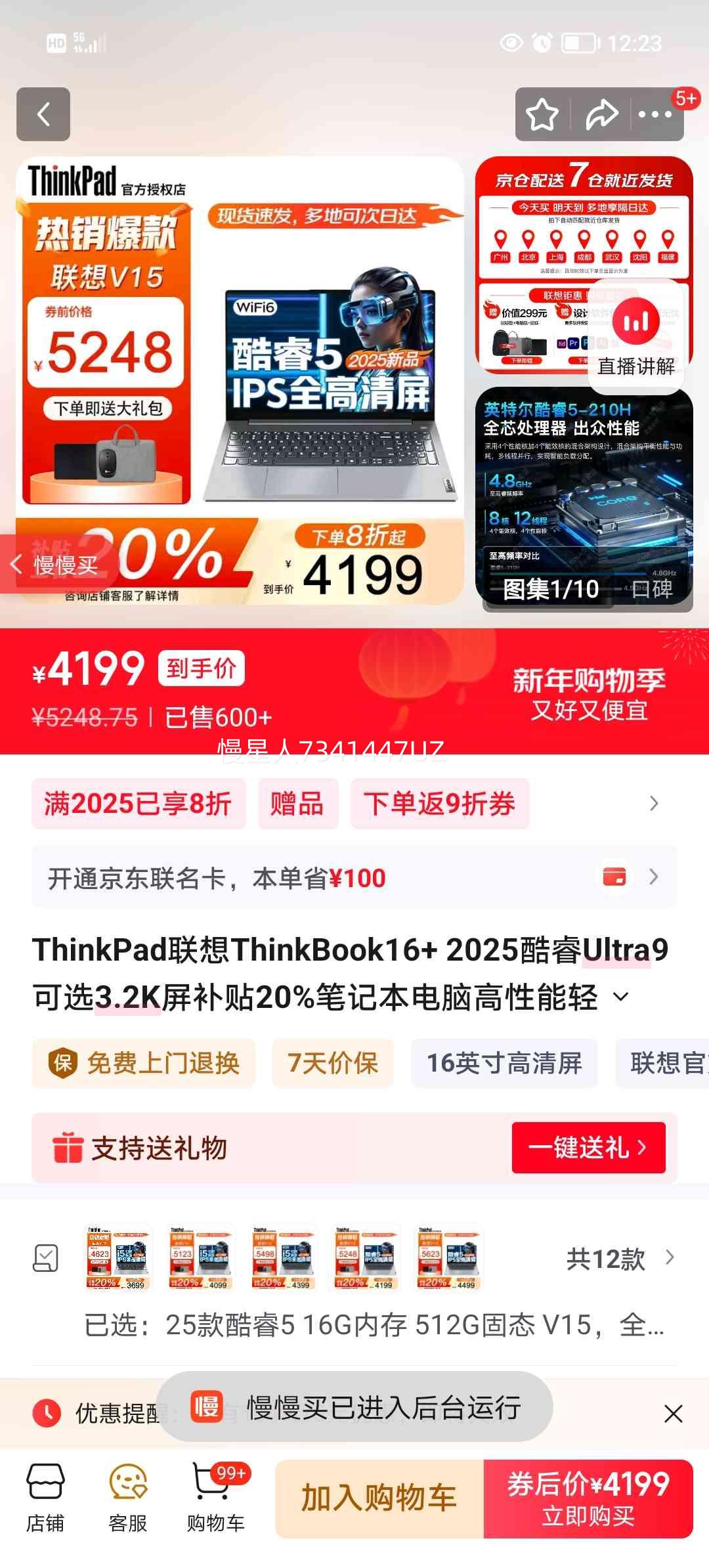Viewport: 709px width, 1568px height.
Task: Select the 满2025已享8折 discount tag
Action: (x=139, y=804)
